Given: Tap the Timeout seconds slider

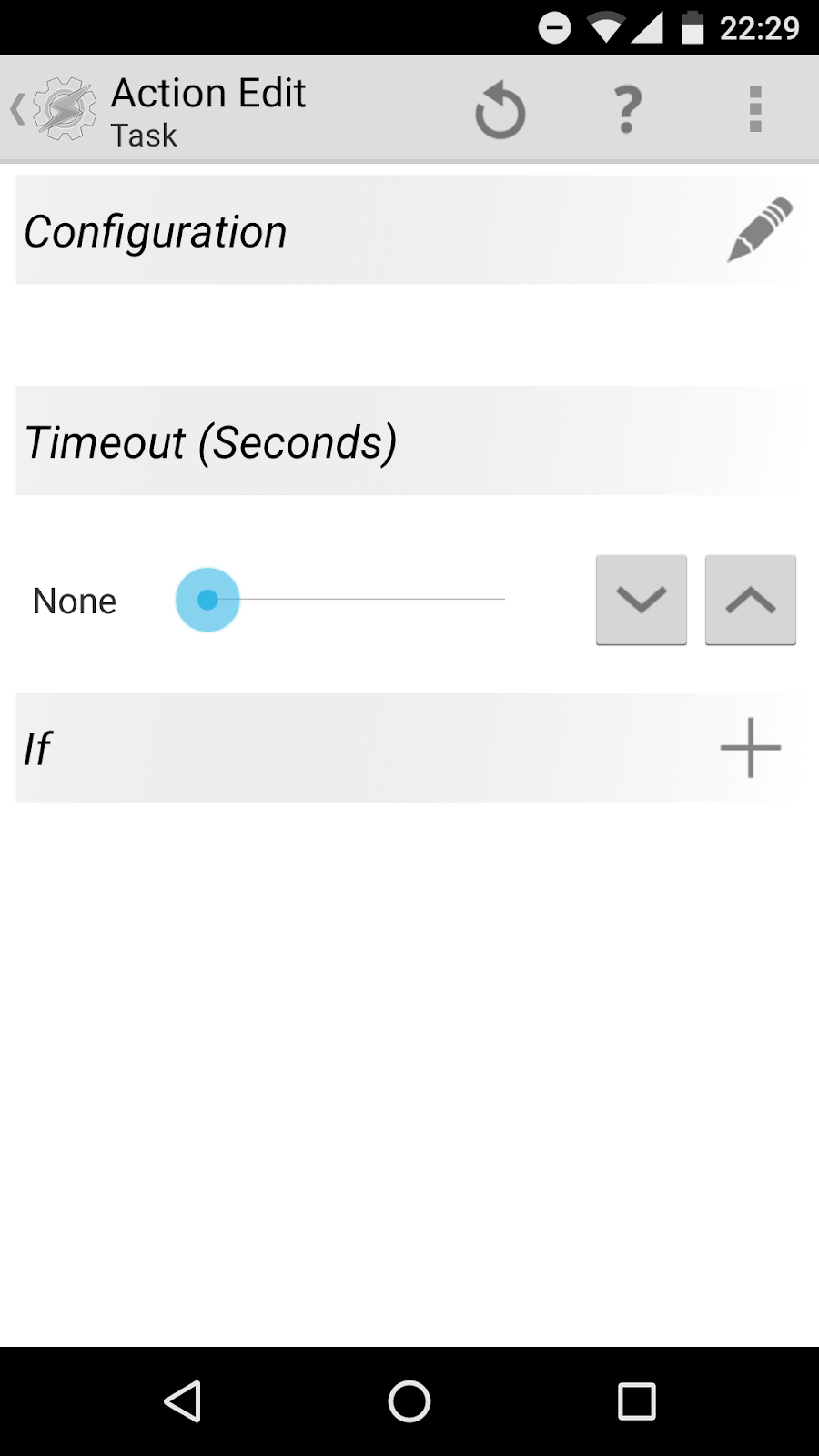Looking at the screenshot, I should (x=355, y=600).
